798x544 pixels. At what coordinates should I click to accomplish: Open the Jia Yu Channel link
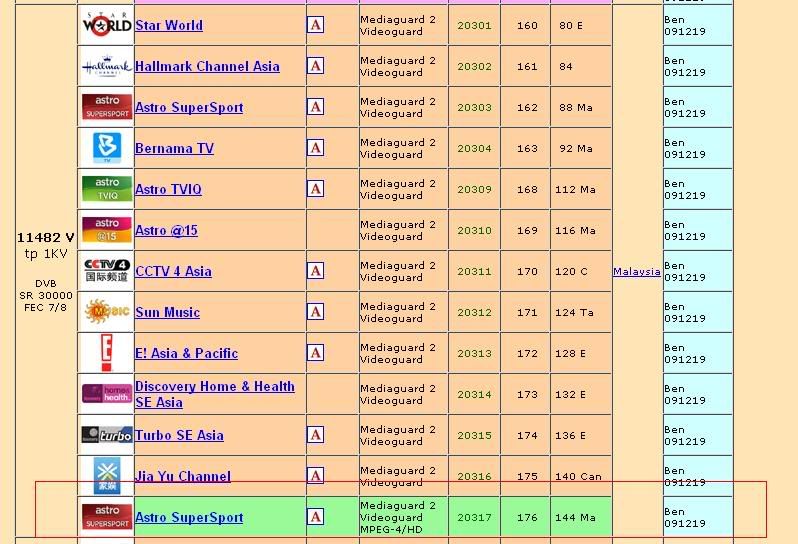click(182, 476)
